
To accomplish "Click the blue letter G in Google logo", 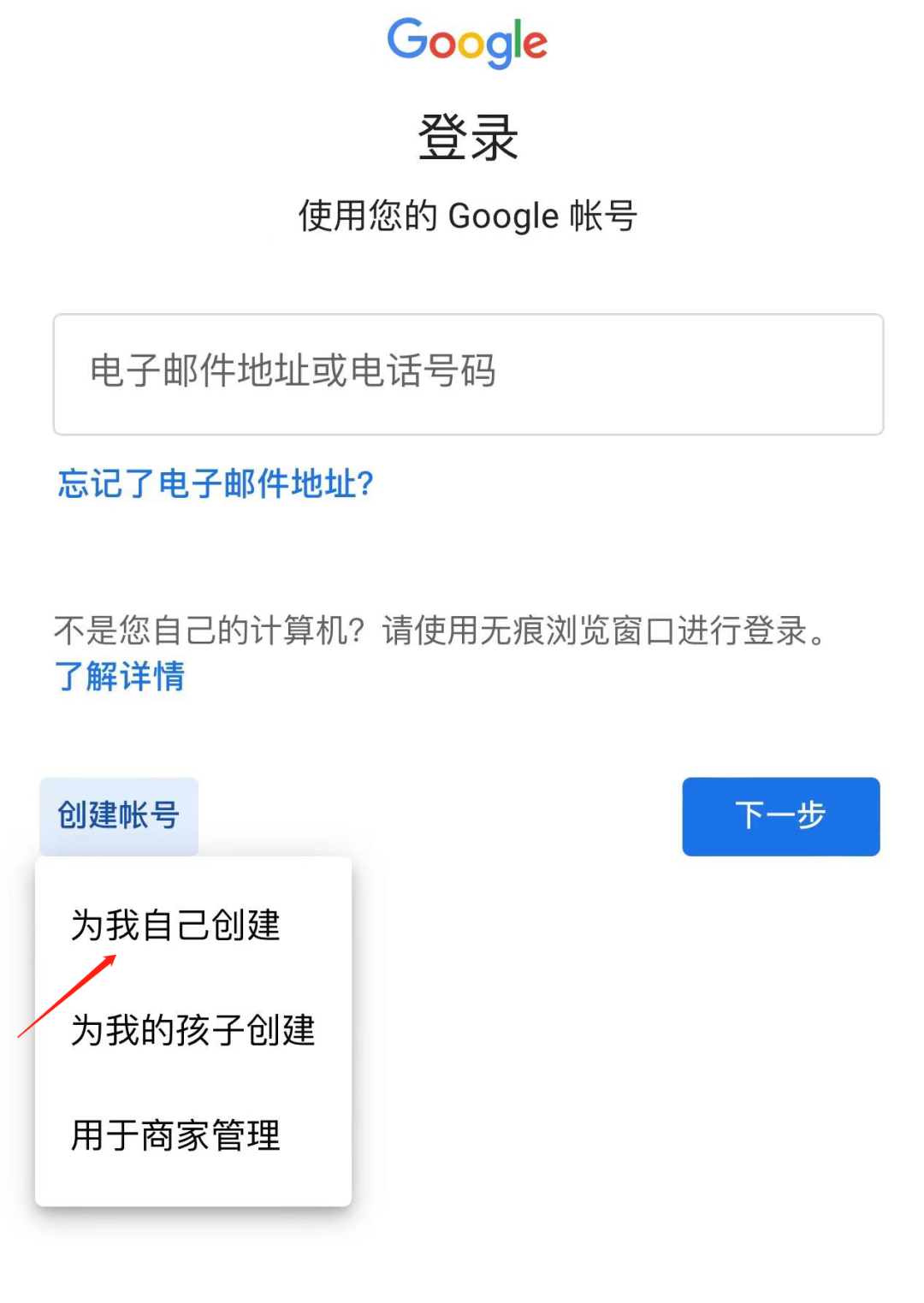I will pyautogui.click(x=407, y=38).
